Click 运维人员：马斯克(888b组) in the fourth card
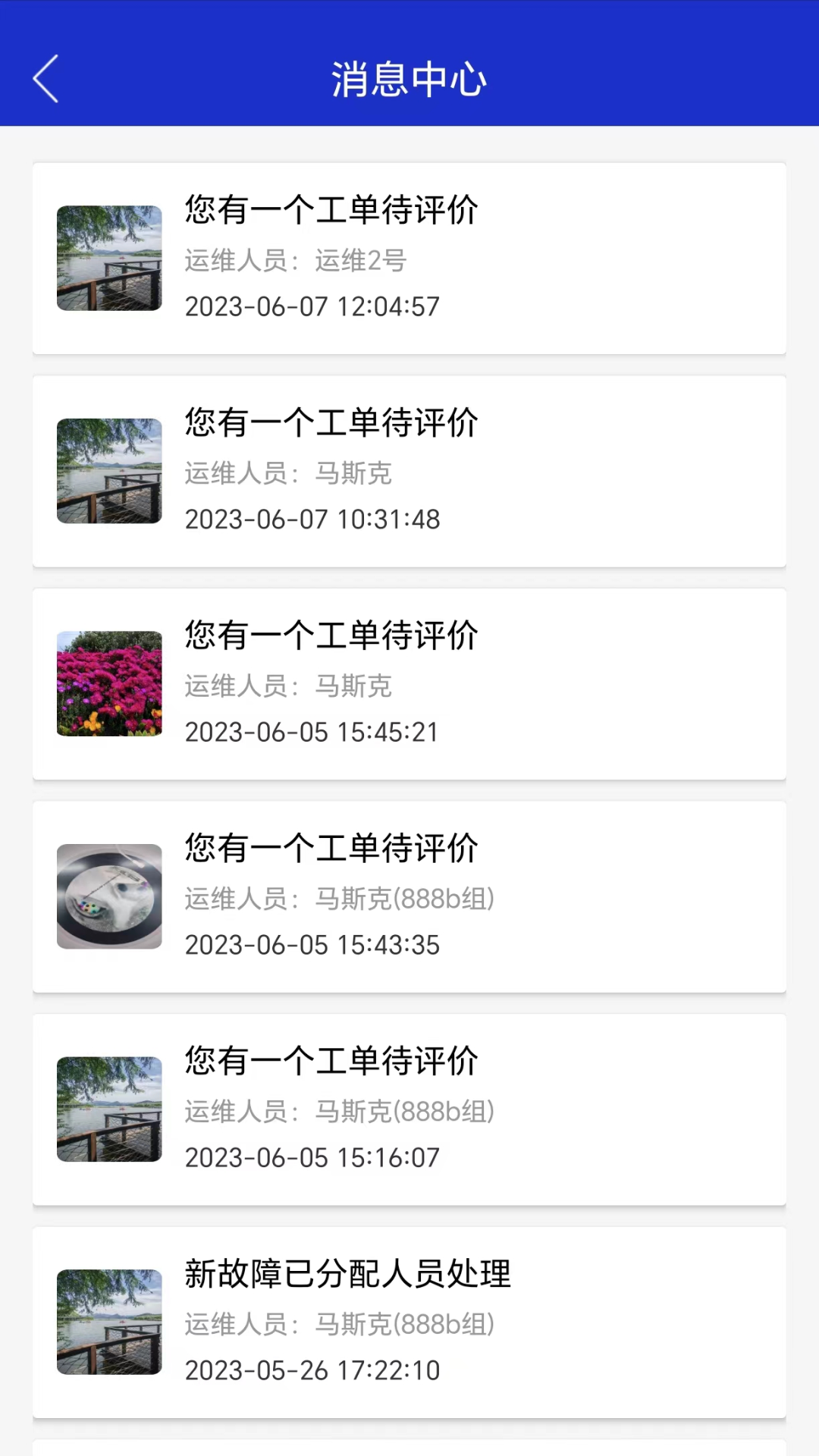 (339, 899)
